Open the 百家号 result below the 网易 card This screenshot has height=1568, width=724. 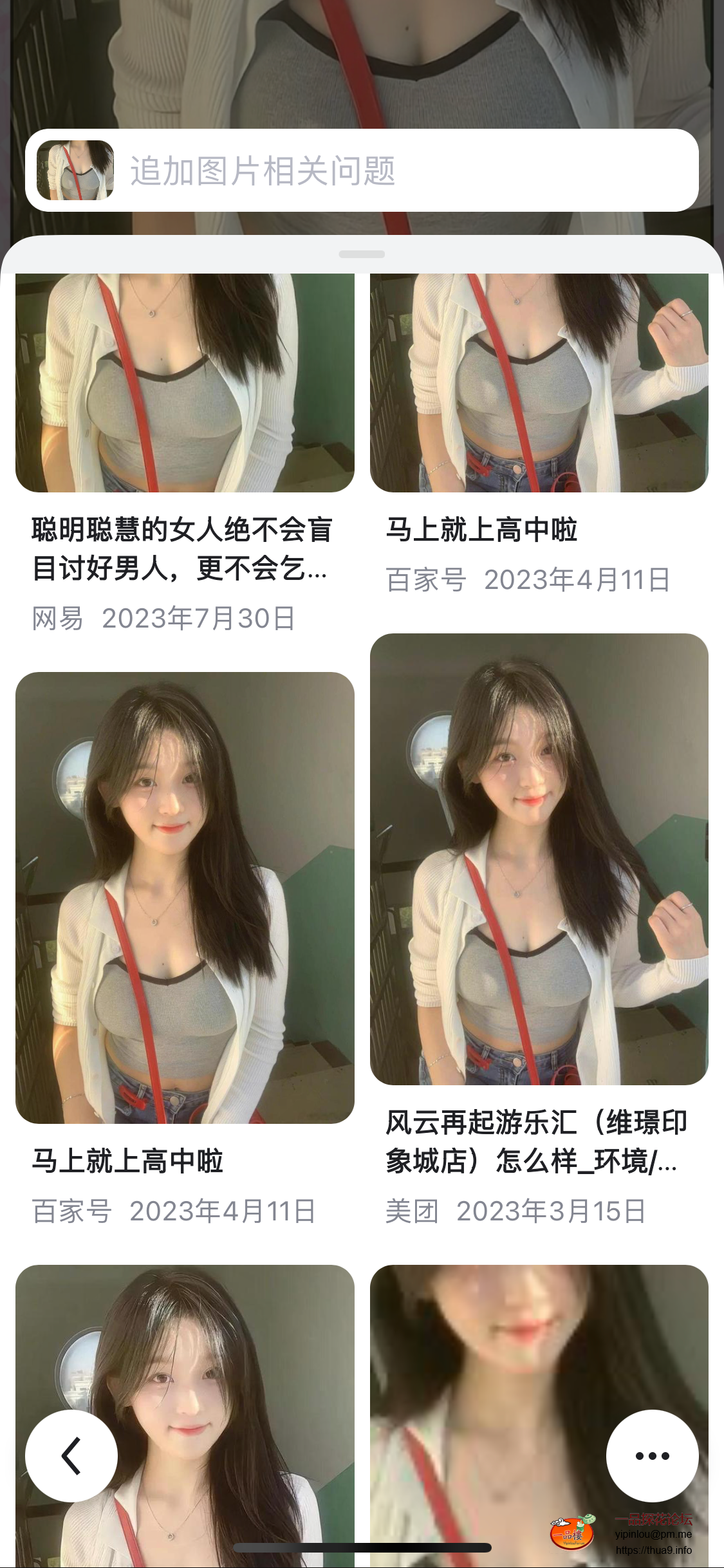(185, 1161)
